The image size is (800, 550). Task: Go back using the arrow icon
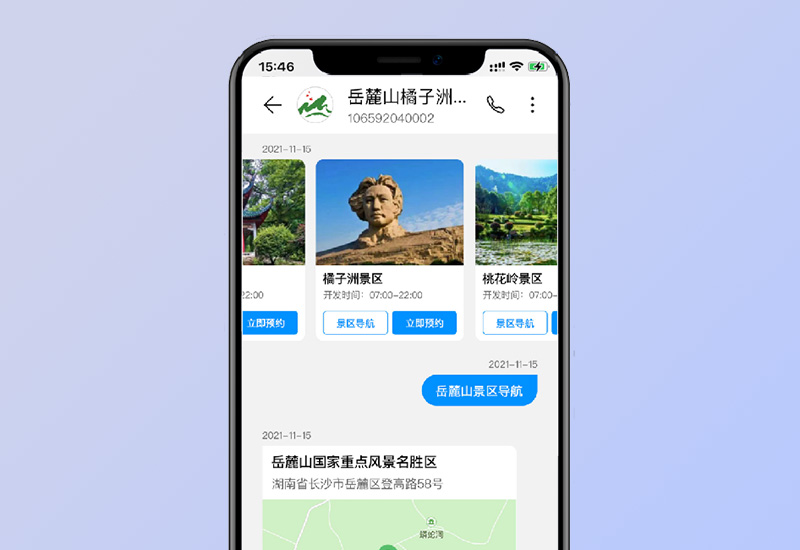(272, 105)
